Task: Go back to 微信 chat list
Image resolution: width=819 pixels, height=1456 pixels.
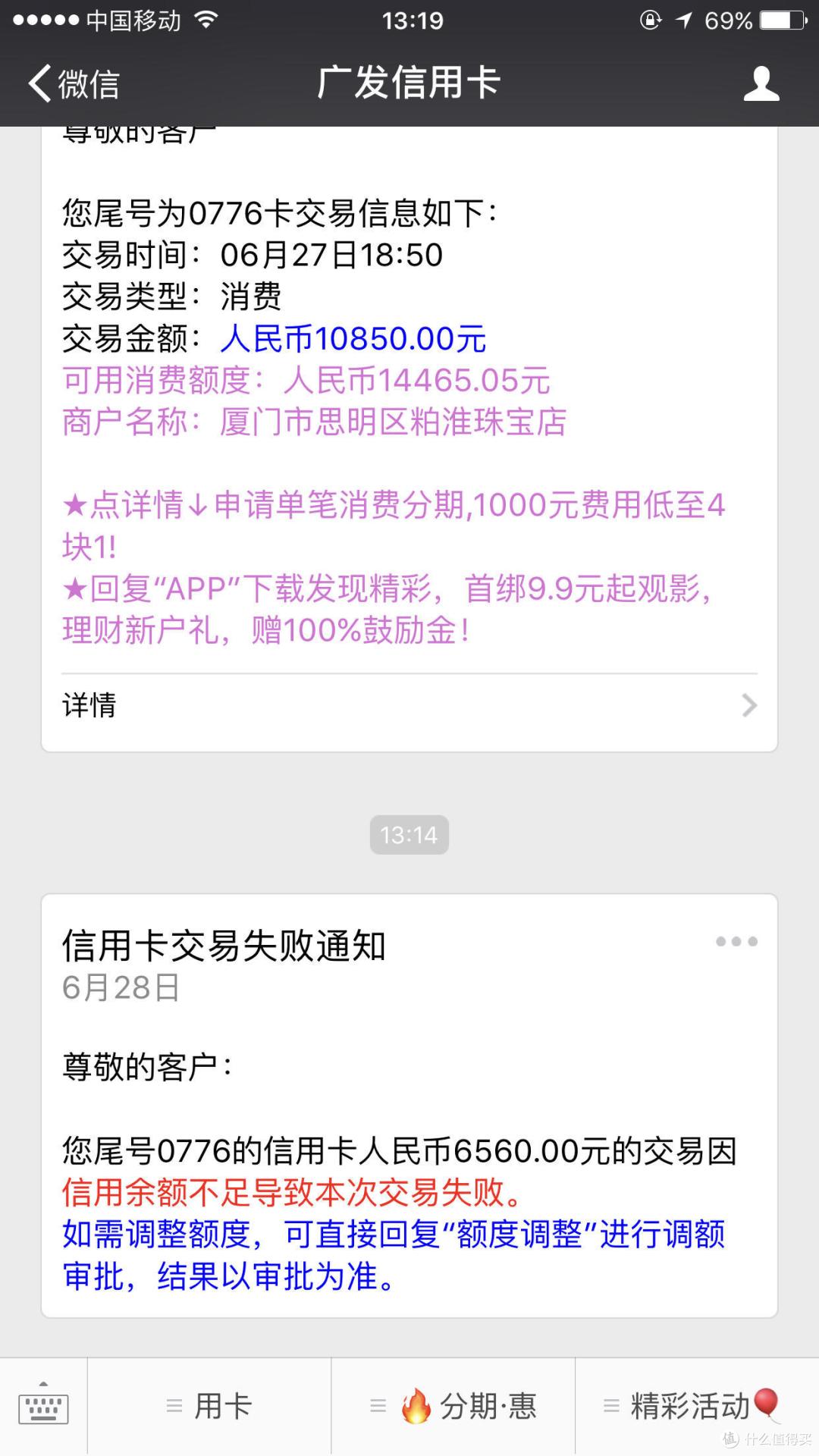Action: click(74, 83)
